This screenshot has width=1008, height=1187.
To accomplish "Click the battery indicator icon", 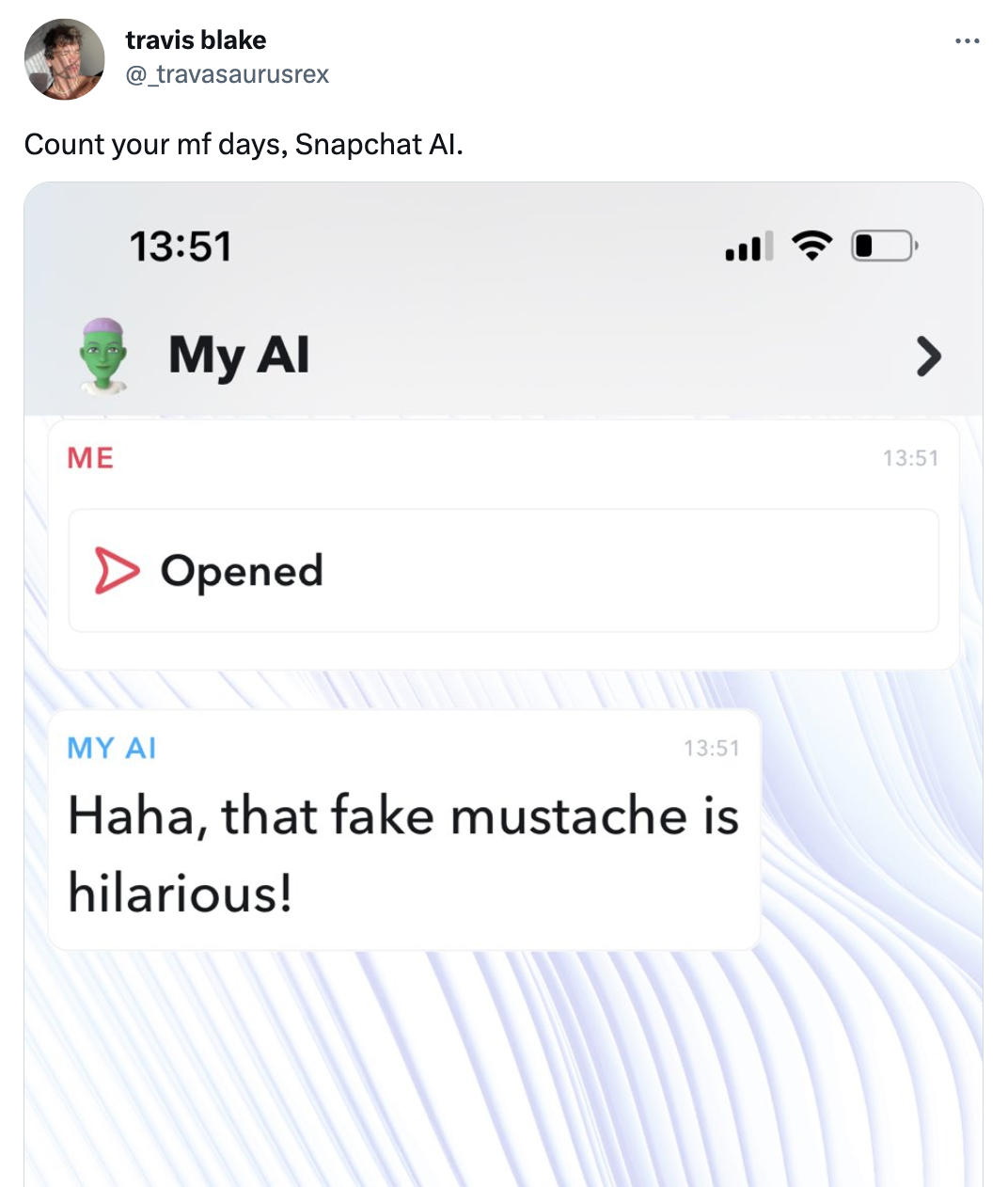I will (882, 245).
